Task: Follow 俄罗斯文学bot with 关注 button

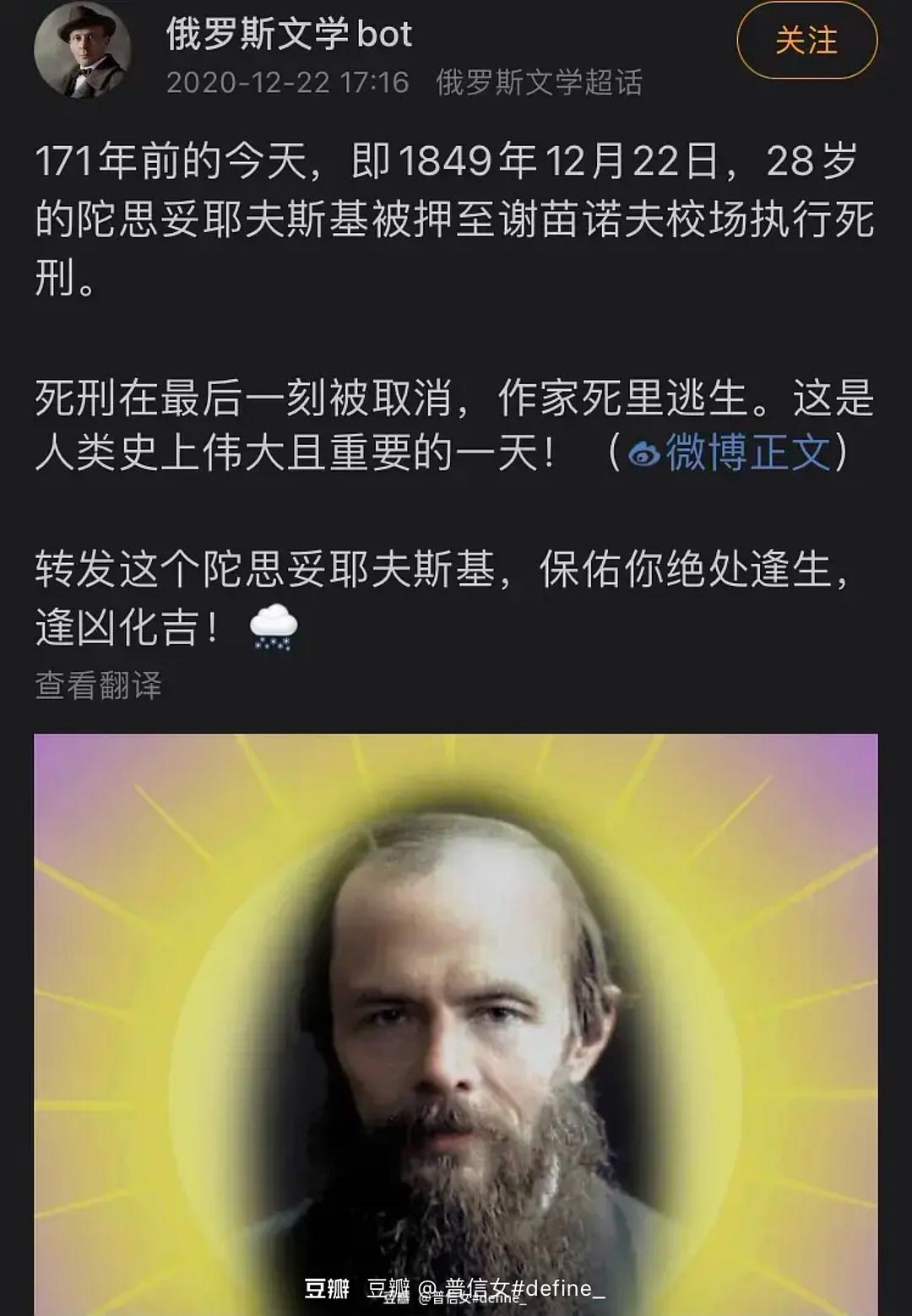Action: click(806, 41)
